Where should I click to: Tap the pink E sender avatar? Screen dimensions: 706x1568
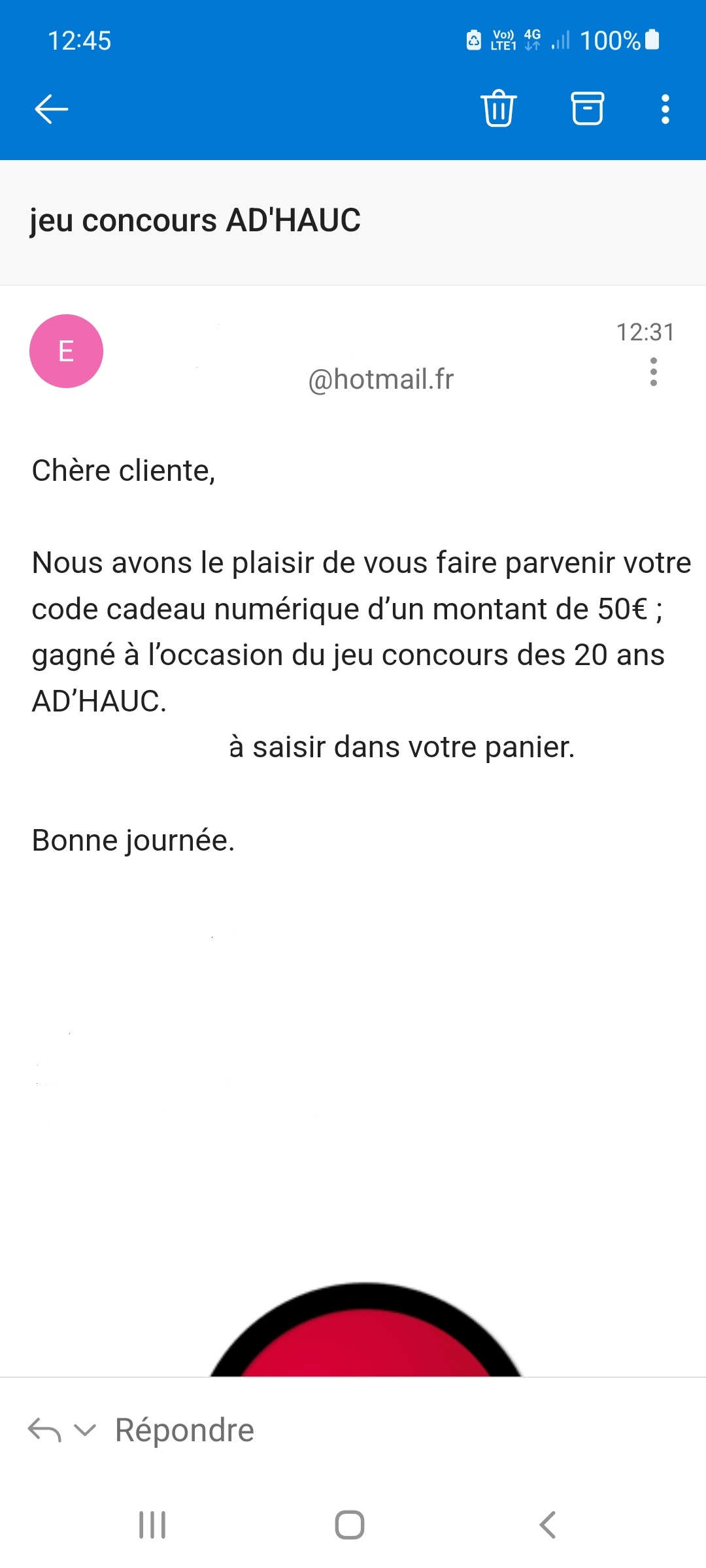[x=66, y=351]
